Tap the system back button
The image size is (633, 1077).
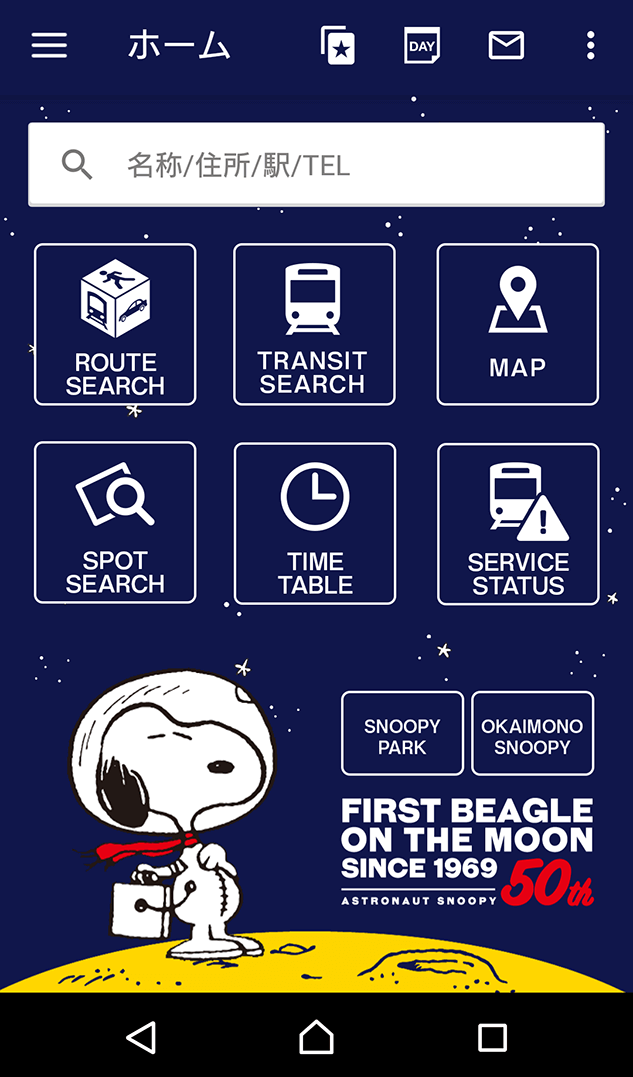(141, 1037)
